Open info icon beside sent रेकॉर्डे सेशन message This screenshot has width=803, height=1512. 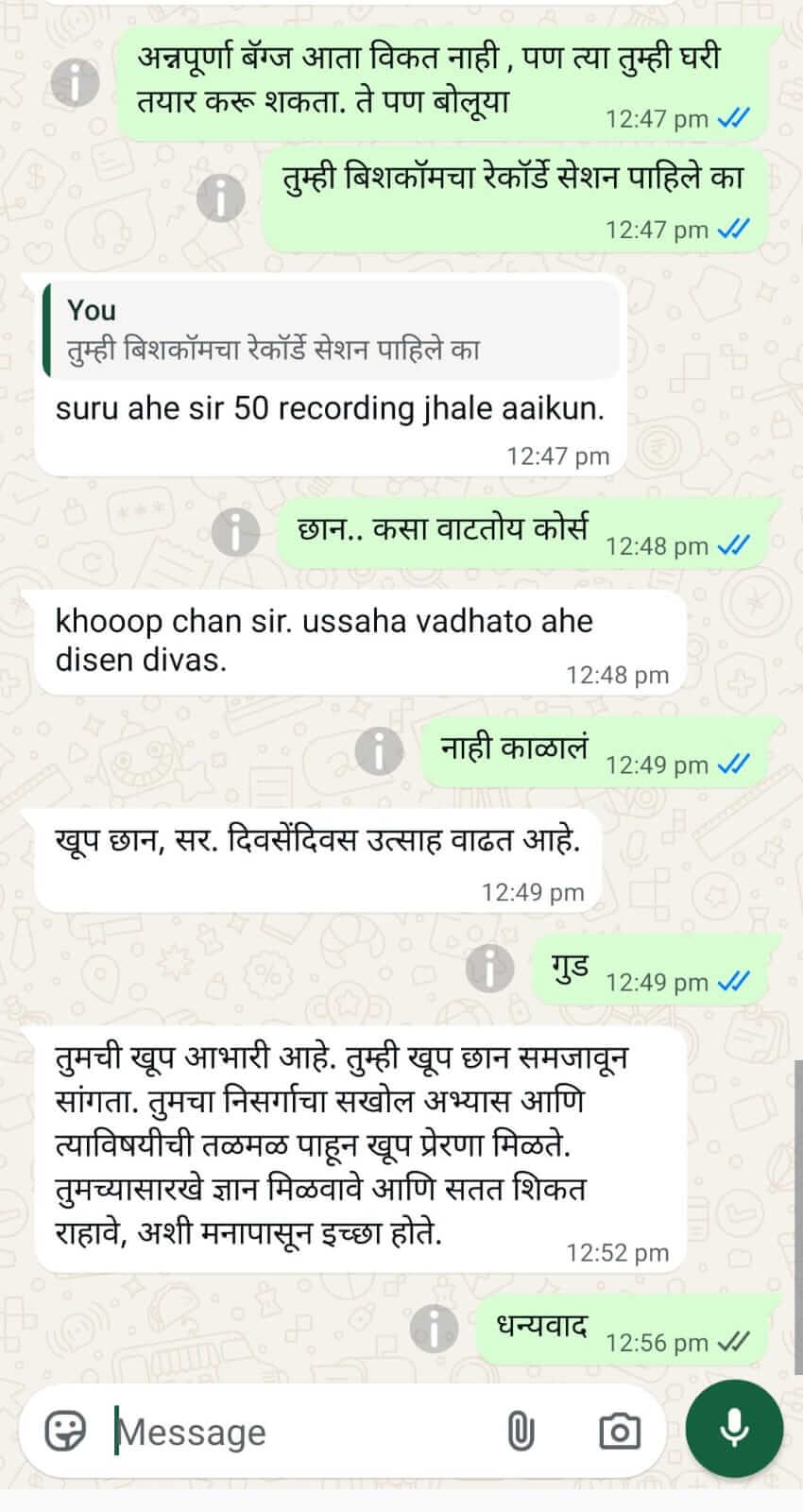point(221,198)
